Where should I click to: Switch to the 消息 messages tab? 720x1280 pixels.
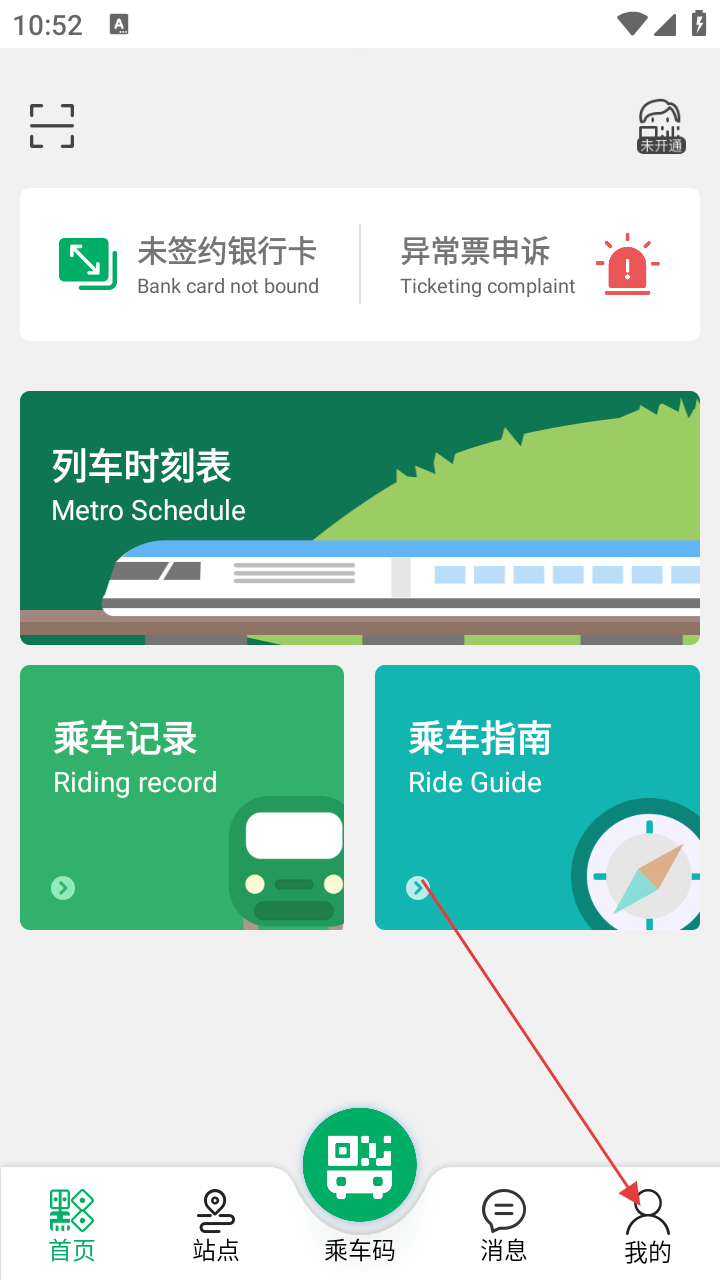(x=504, y=1225)
